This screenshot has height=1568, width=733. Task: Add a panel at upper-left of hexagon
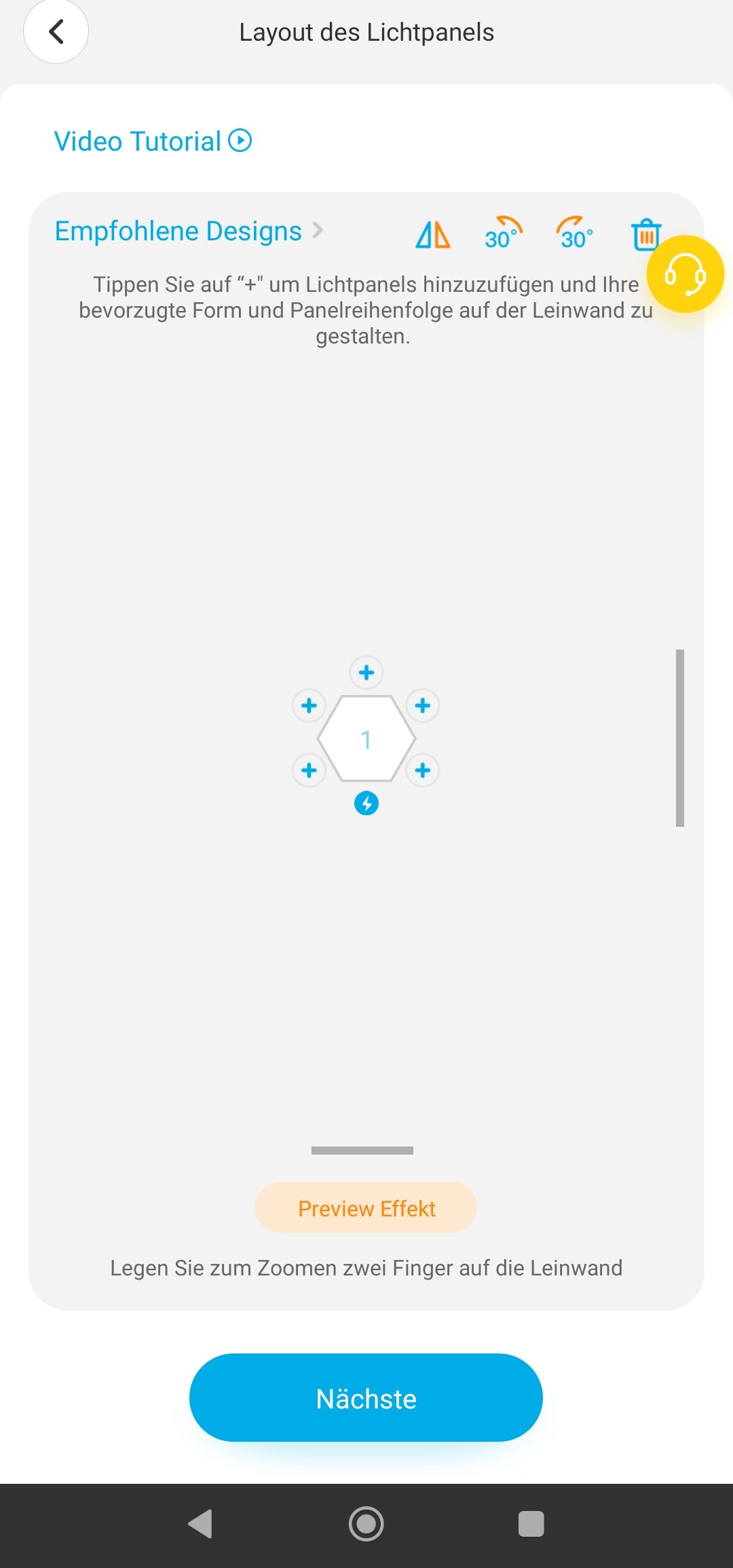[309, 705]
